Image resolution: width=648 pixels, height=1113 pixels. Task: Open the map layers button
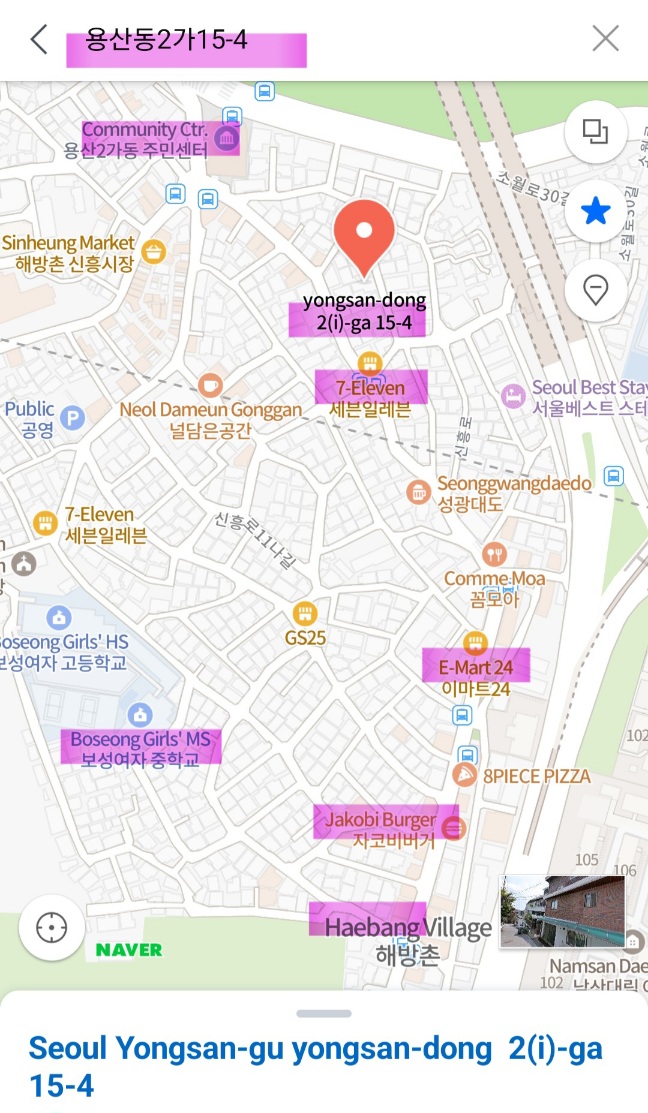tap(595, 133)
